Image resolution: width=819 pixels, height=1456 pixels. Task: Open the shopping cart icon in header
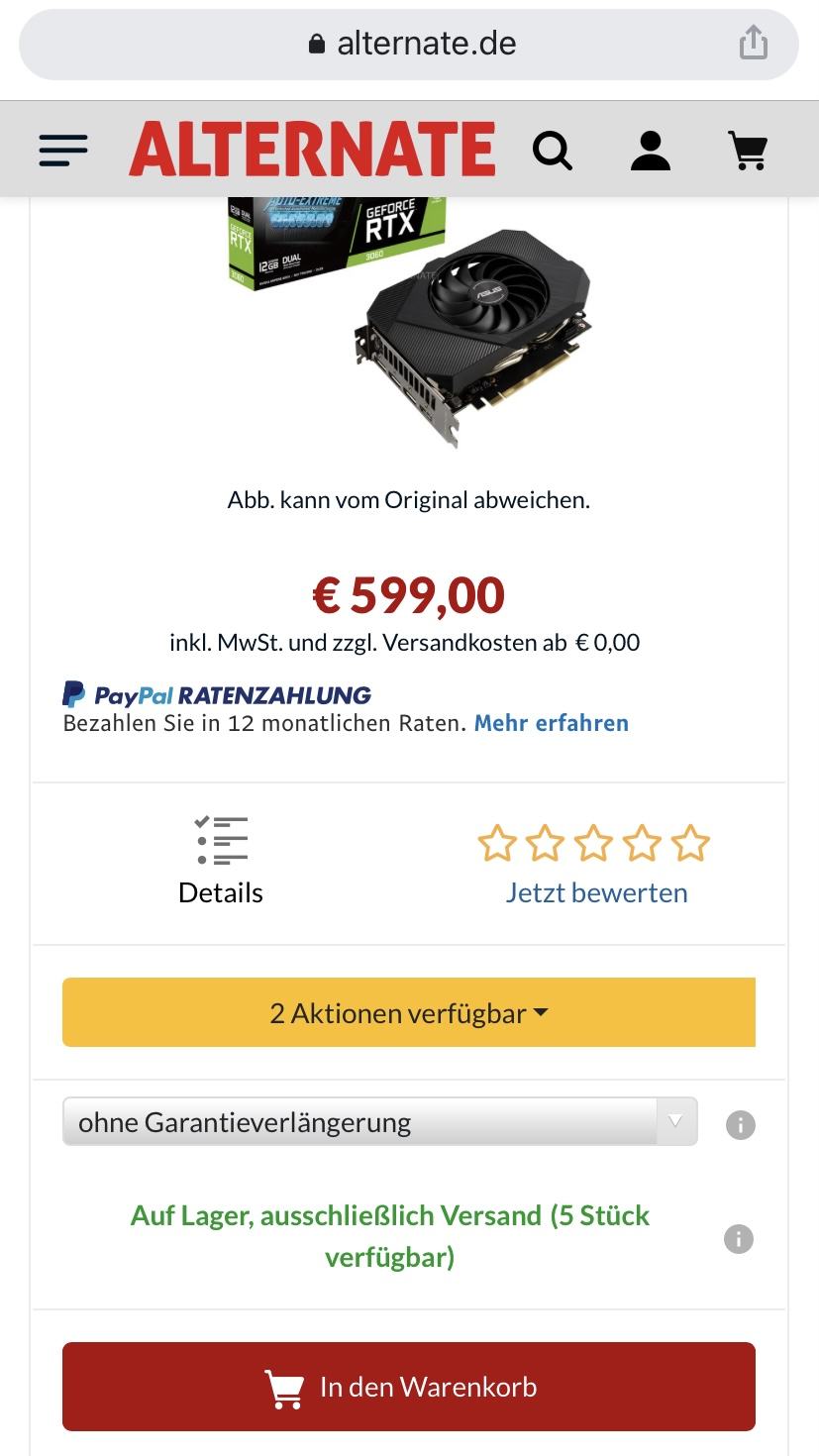click(748, 151)
